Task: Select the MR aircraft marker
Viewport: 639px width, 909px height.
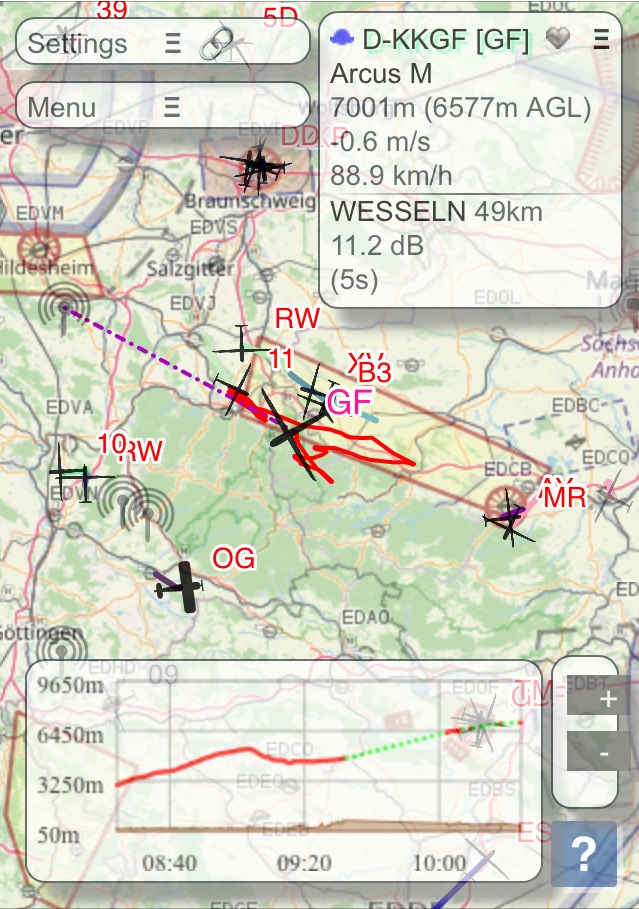Action: pos(510,517)
